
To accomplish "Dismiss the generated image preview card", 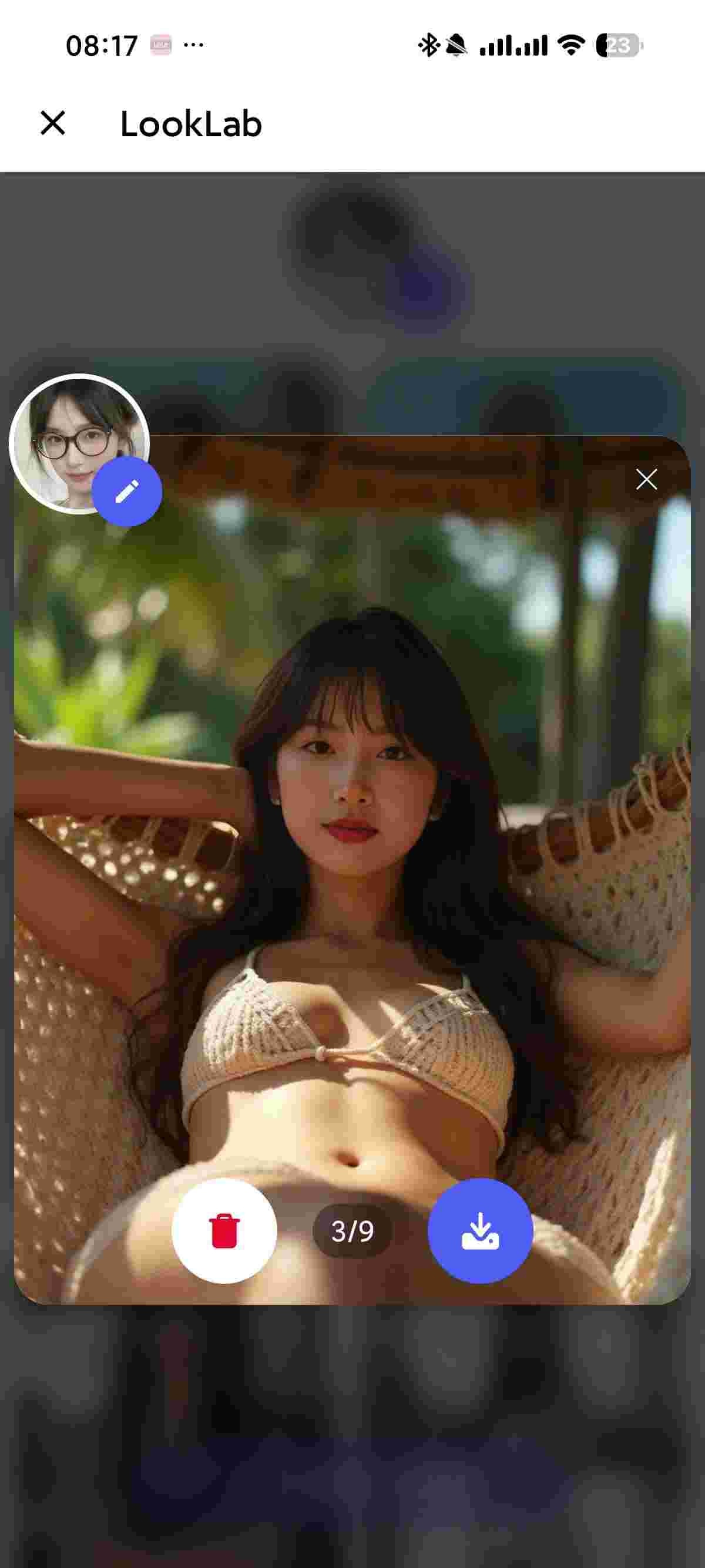I will (x=646, y=479).
